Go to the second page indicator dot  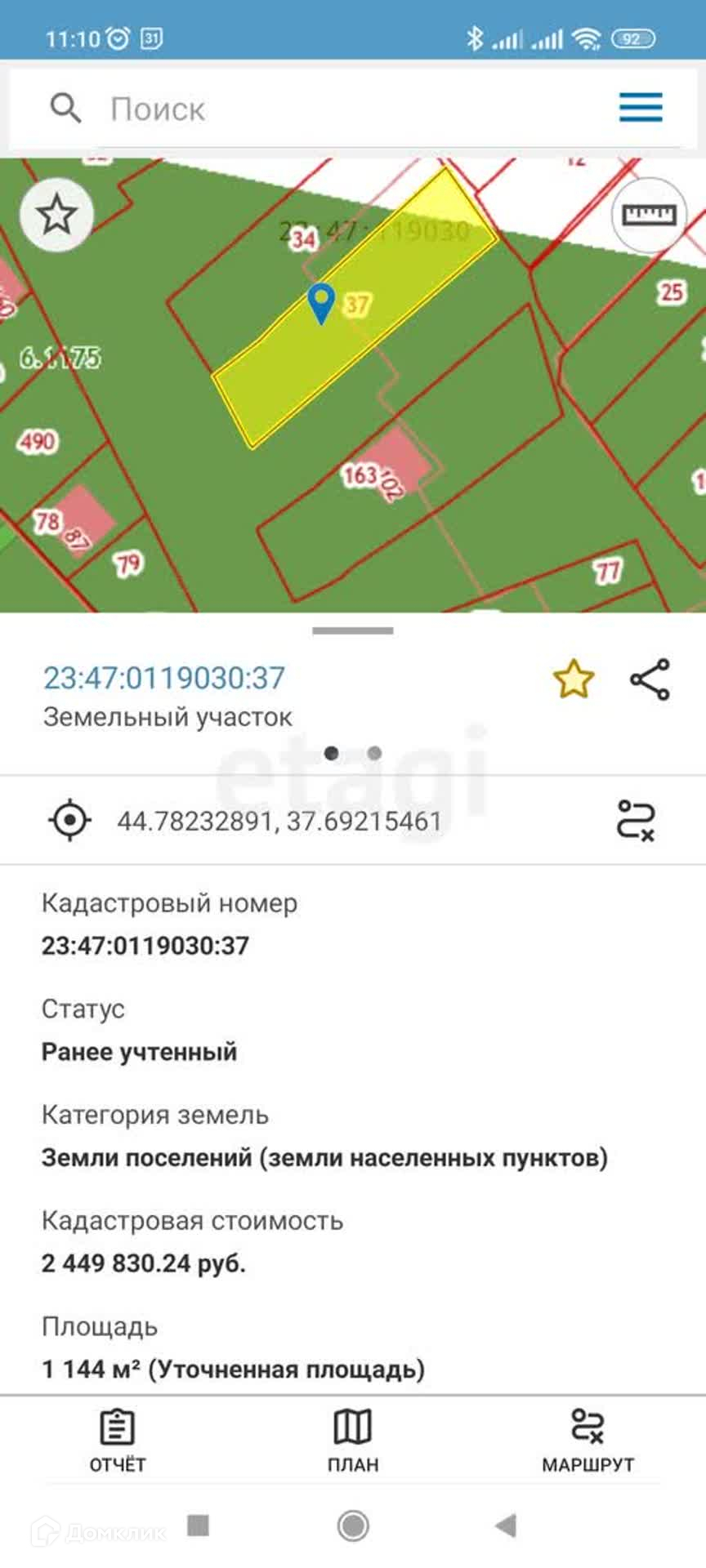point(374,753)
